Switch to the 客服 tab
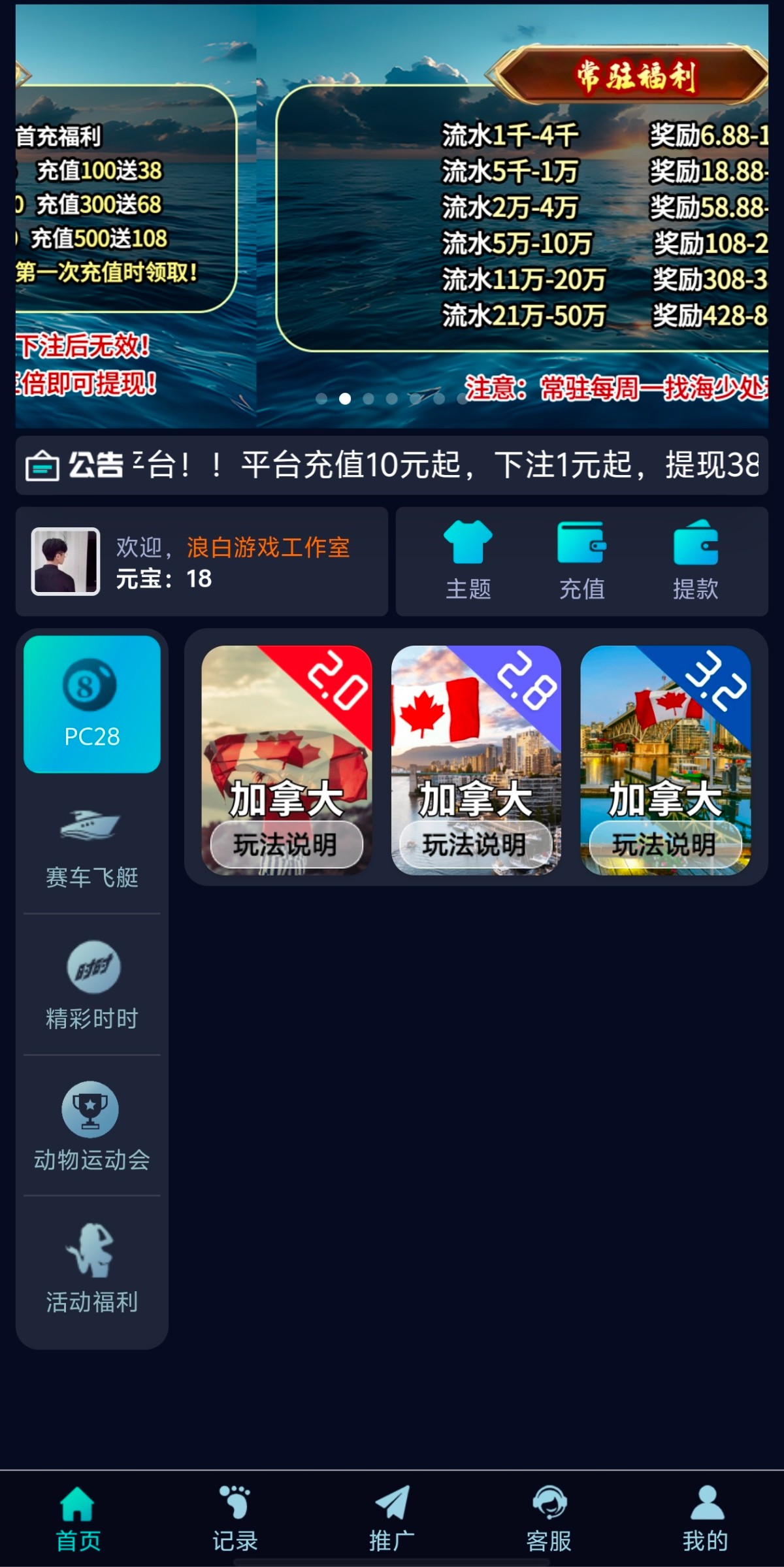 (549, 1519)
